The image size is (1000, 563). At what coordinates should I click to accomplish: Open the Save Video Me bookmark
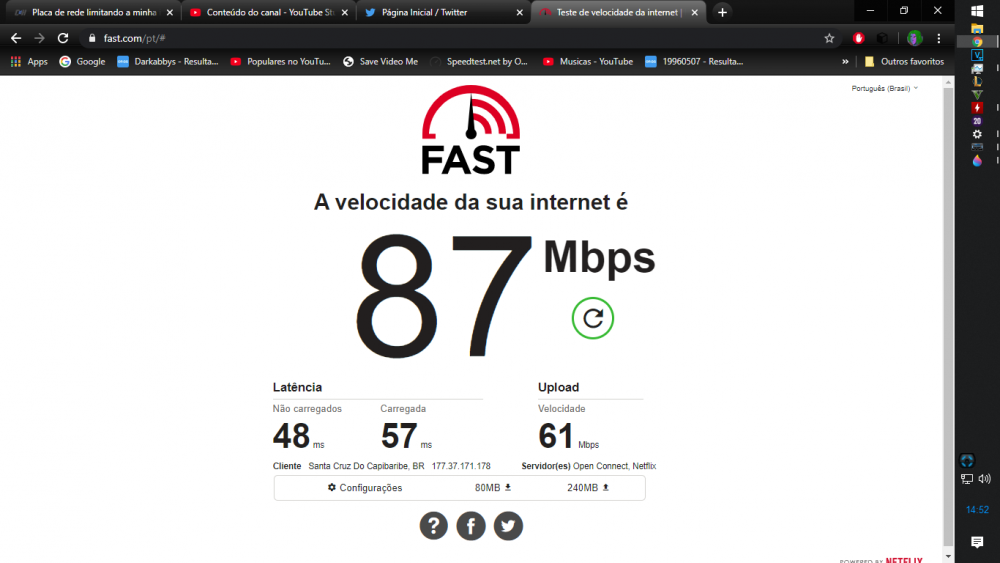380,61
